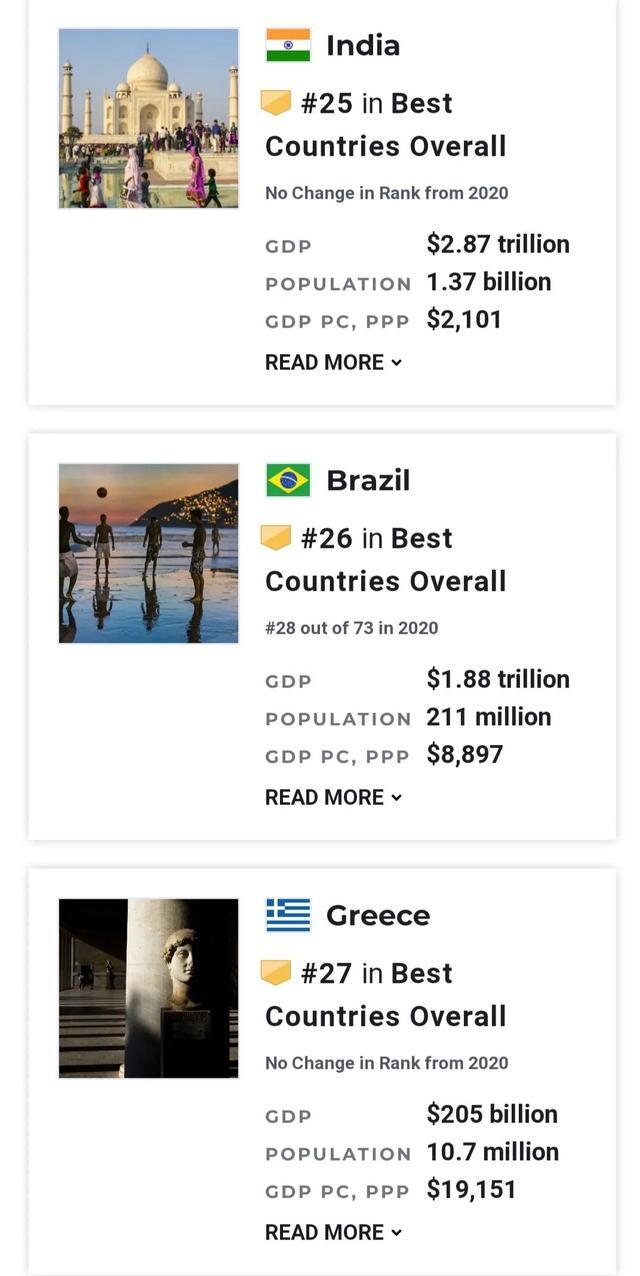Expand READ MORE under Greece
640x1276 pixels.
click(333, 1232)
